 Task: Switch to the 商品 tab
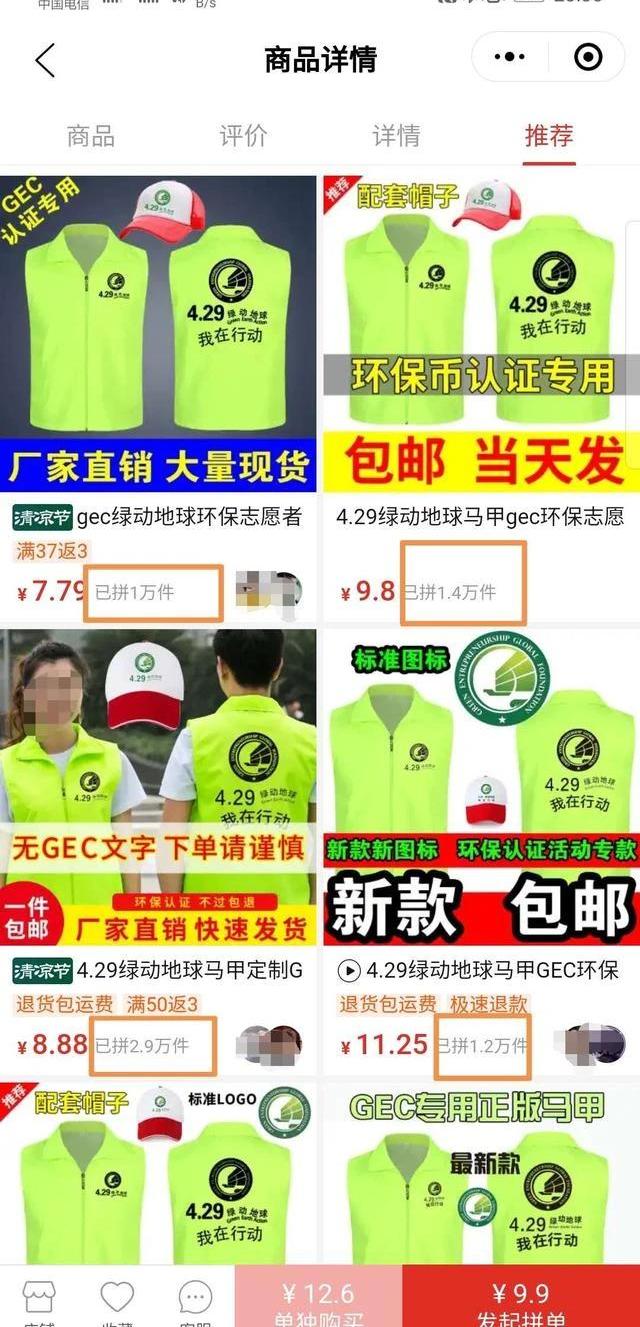click(x=91, y=136)
